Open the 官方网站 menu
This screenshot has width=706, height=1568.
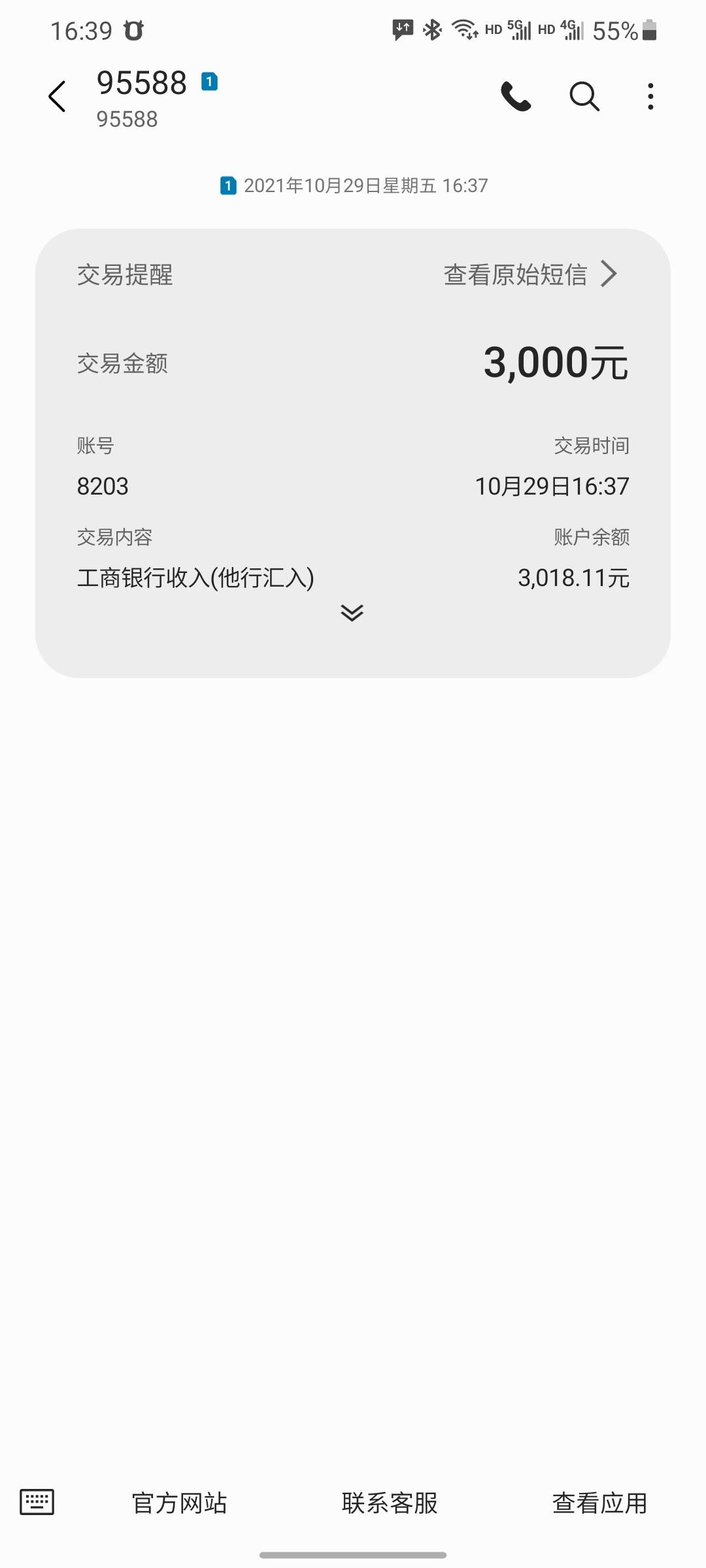[179, 1503]
